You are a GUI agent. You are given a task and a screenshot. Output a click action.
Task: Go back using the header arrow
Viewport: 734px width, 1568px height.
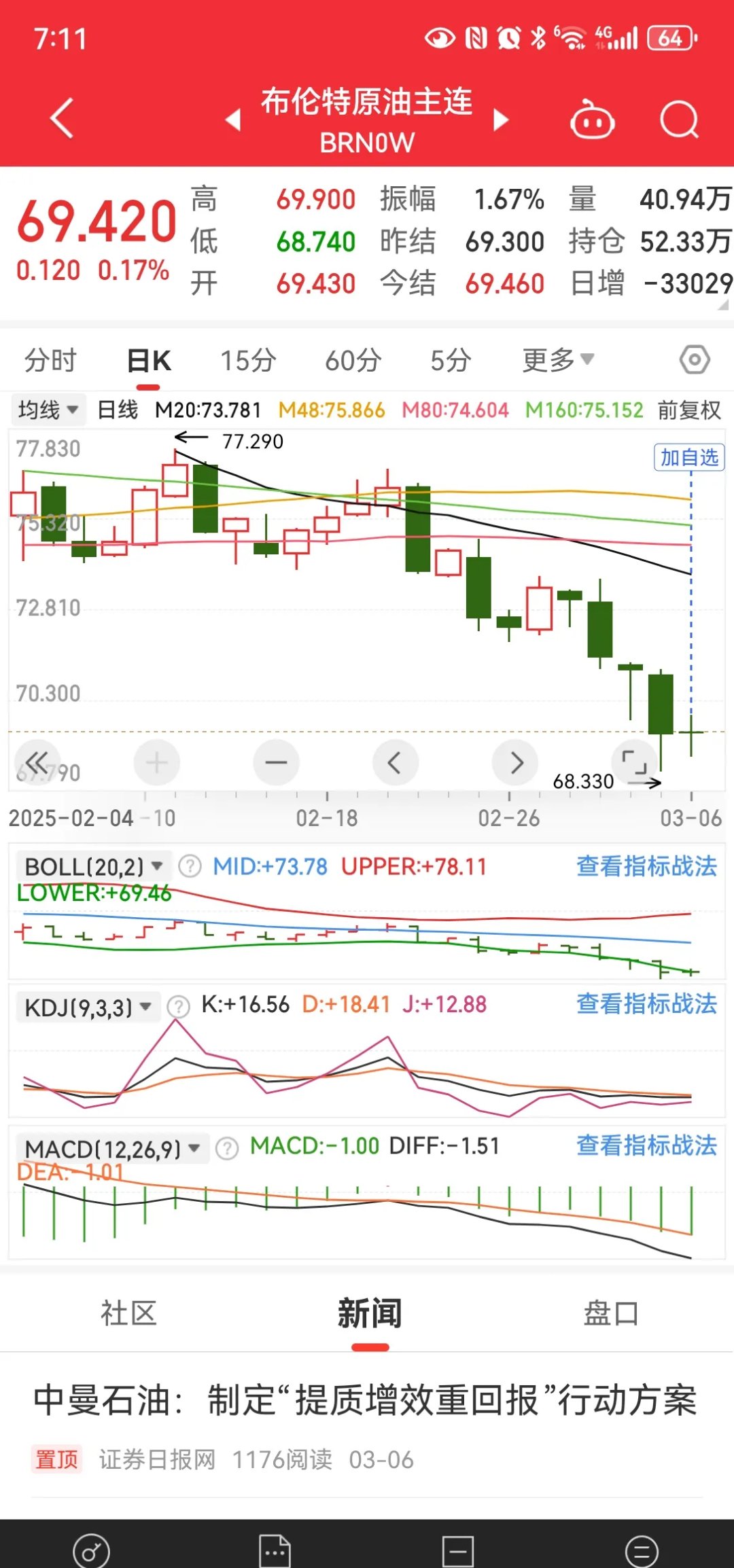(61, 119)
